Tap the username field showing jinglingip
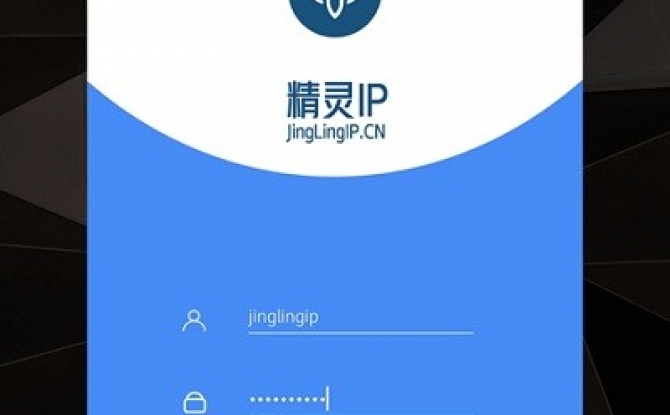 pyautogui.click(x=358, y=317)
